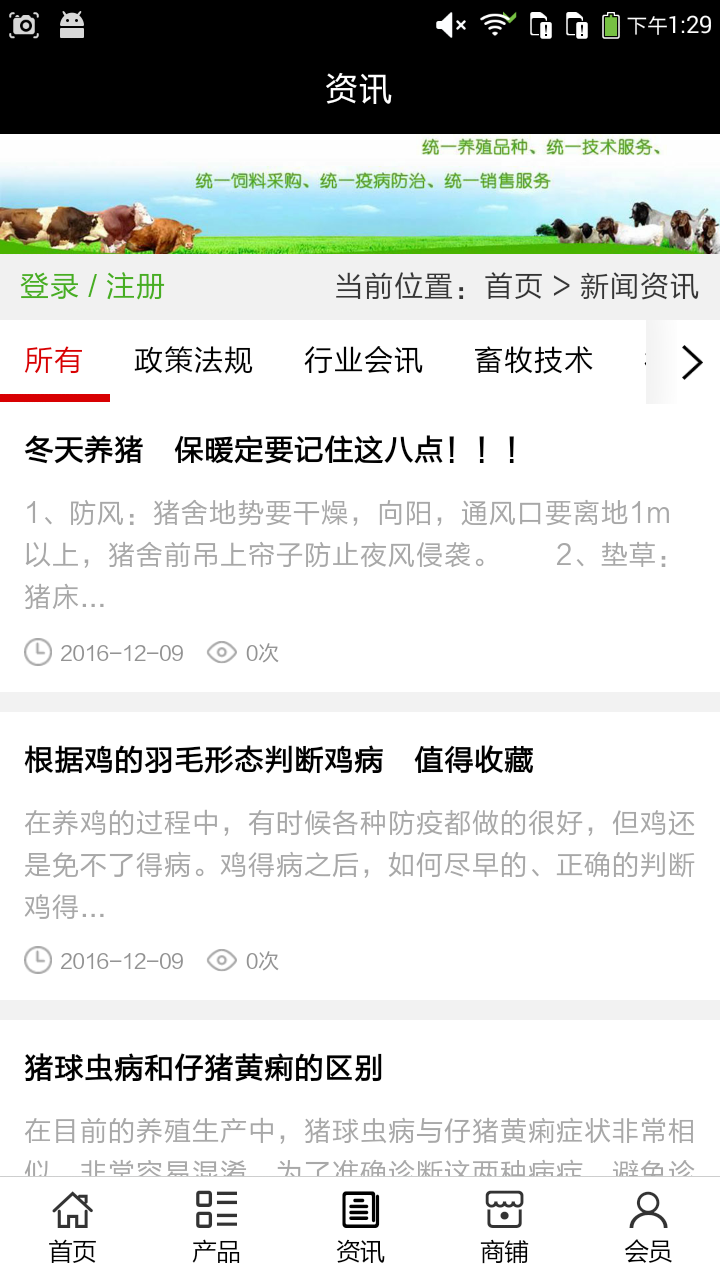Open the 商铺 bottom tab
Image resolution: width=720 pixels, height=1280 pixels.
tap(504, 1227)
